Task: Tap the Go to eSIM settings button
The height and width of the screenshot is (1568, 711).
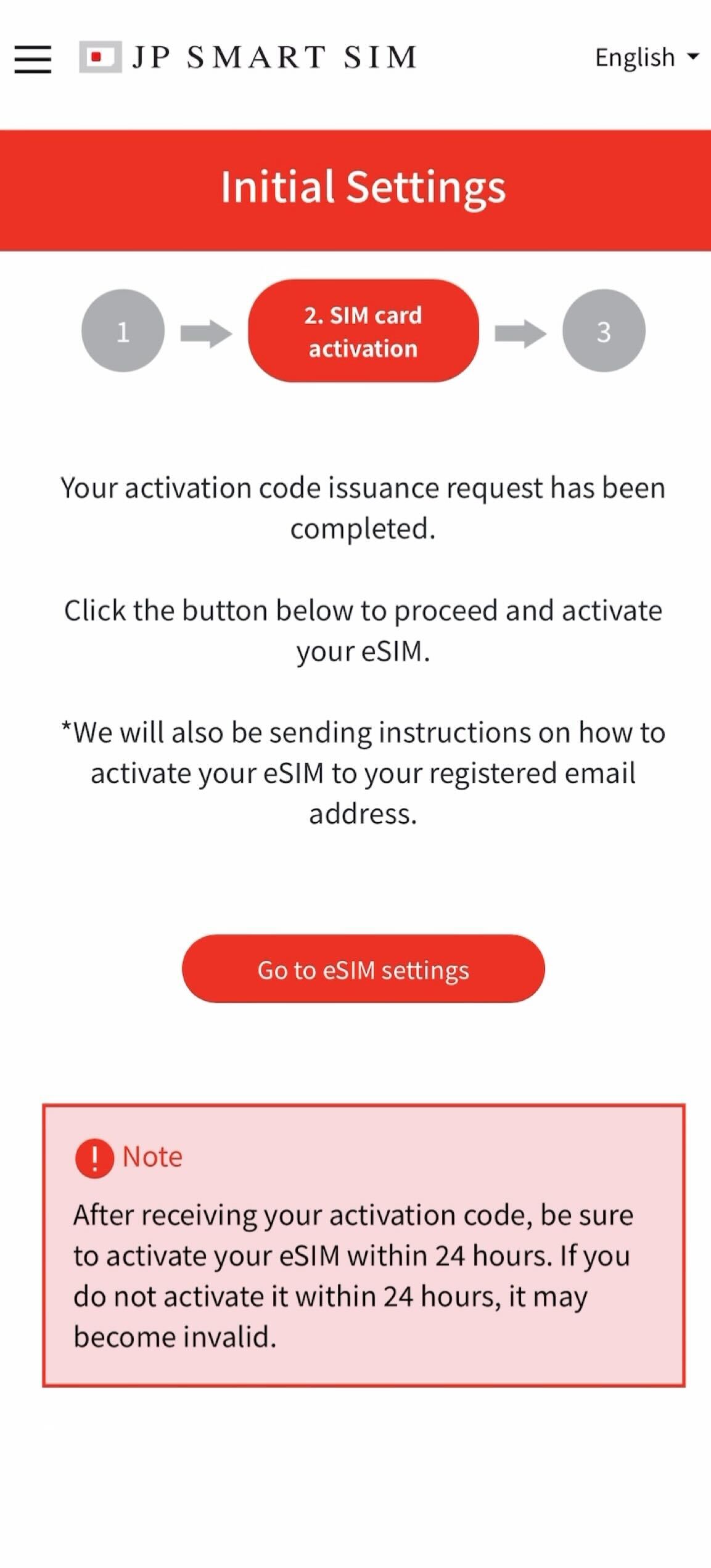Action: click(x=363, y=970)
